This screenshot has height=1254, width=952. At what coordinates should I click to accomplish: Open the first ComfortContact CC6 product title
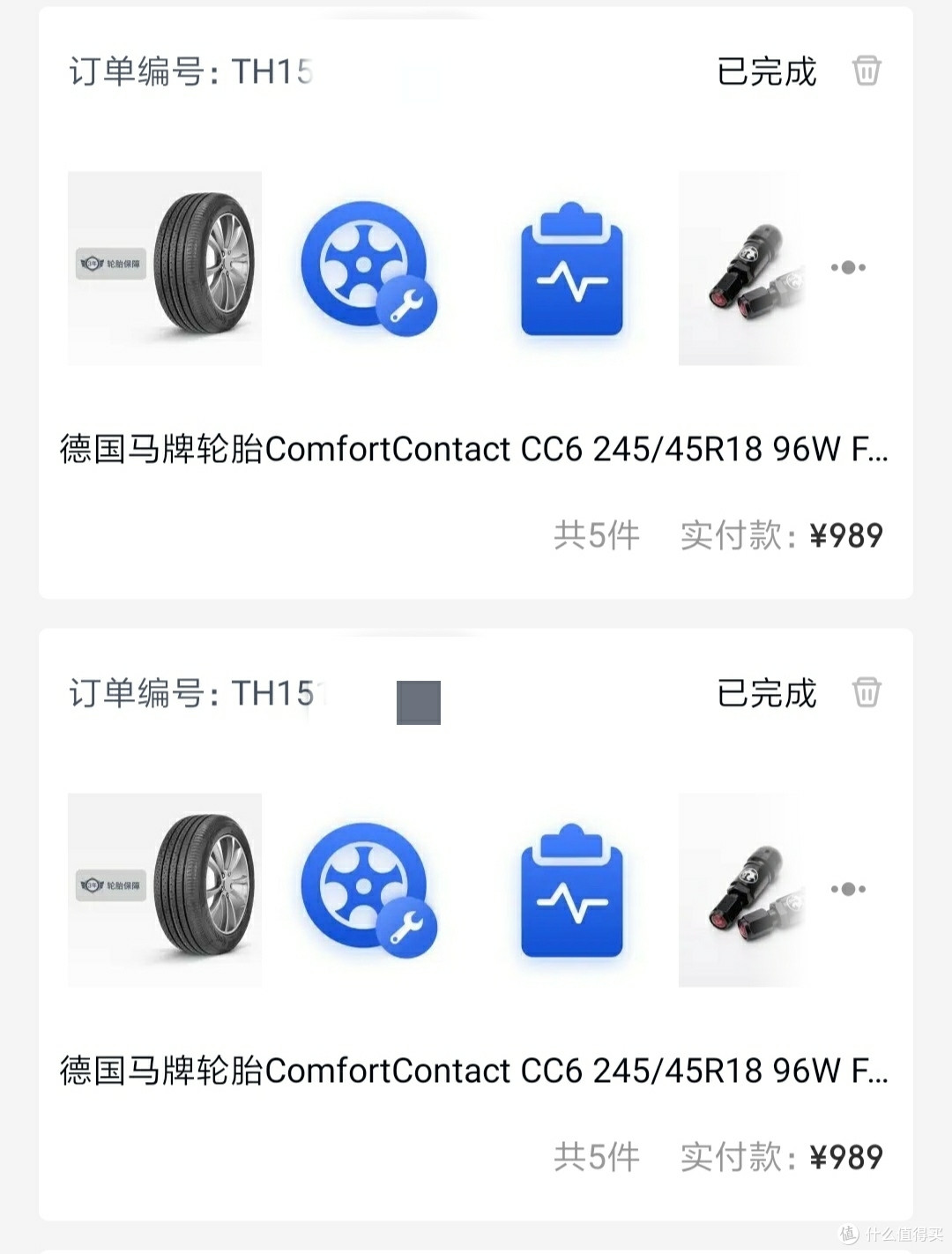476,450
